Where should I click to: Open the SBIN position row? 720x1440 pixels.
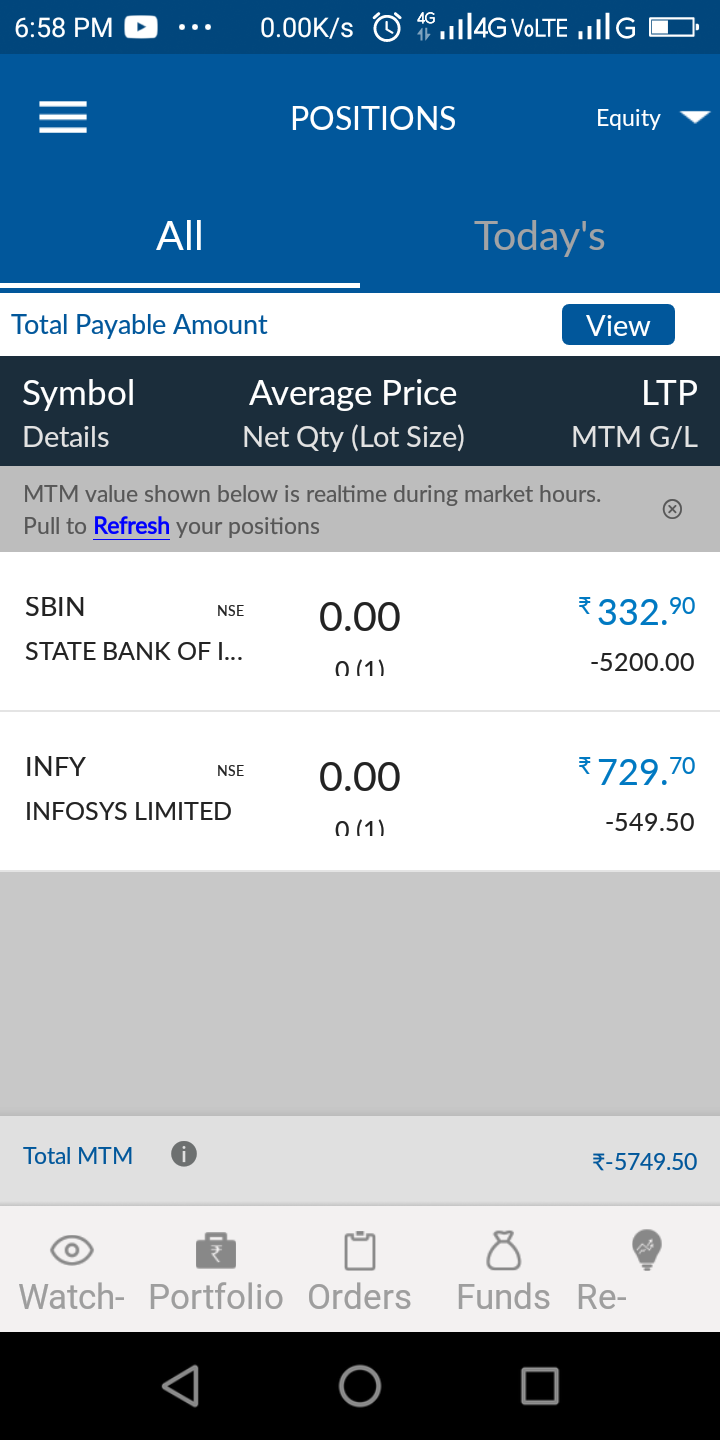point(360,632)
